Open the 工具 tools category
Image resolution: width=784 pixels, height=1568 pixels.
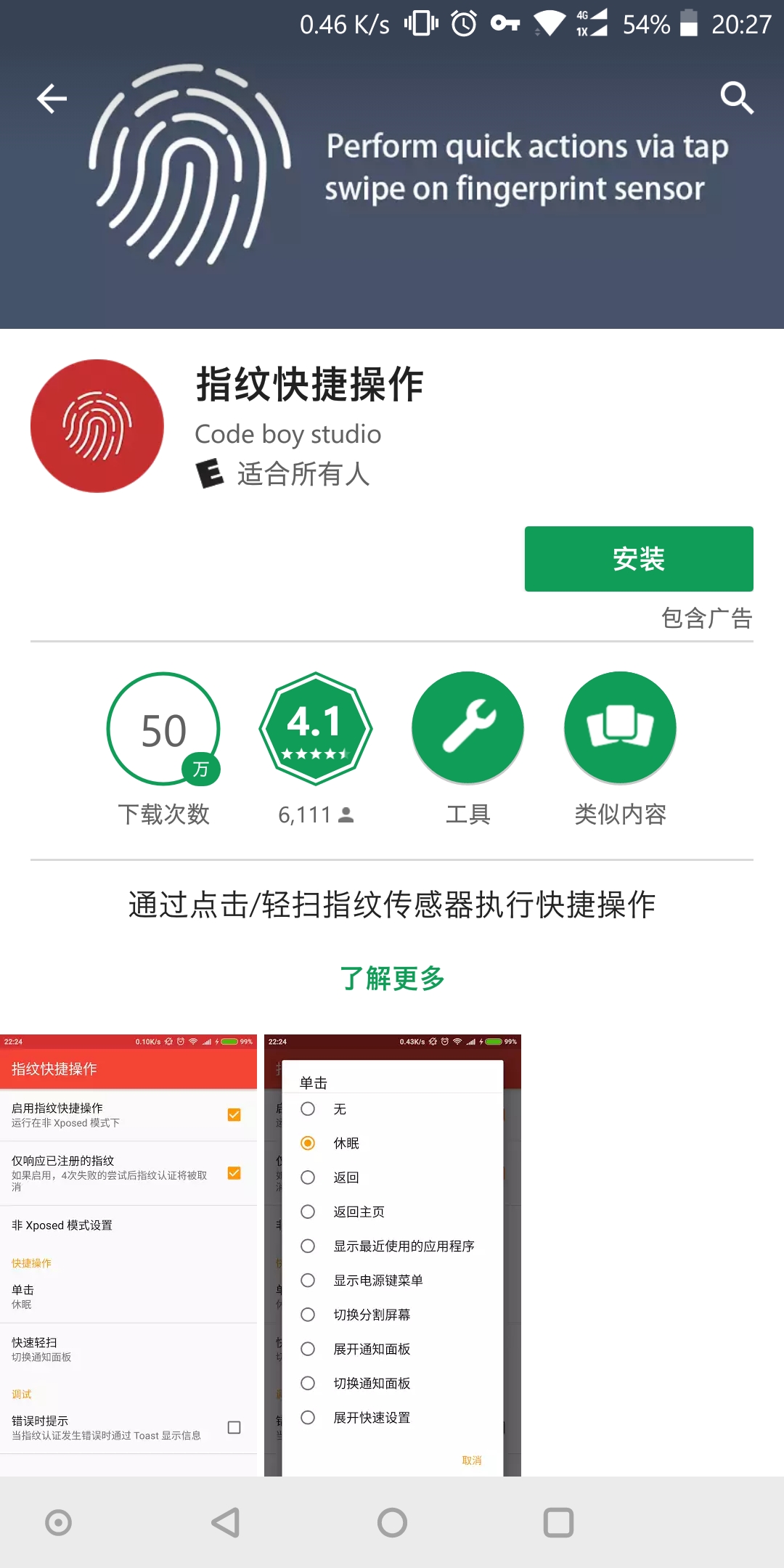coord(467,728)
